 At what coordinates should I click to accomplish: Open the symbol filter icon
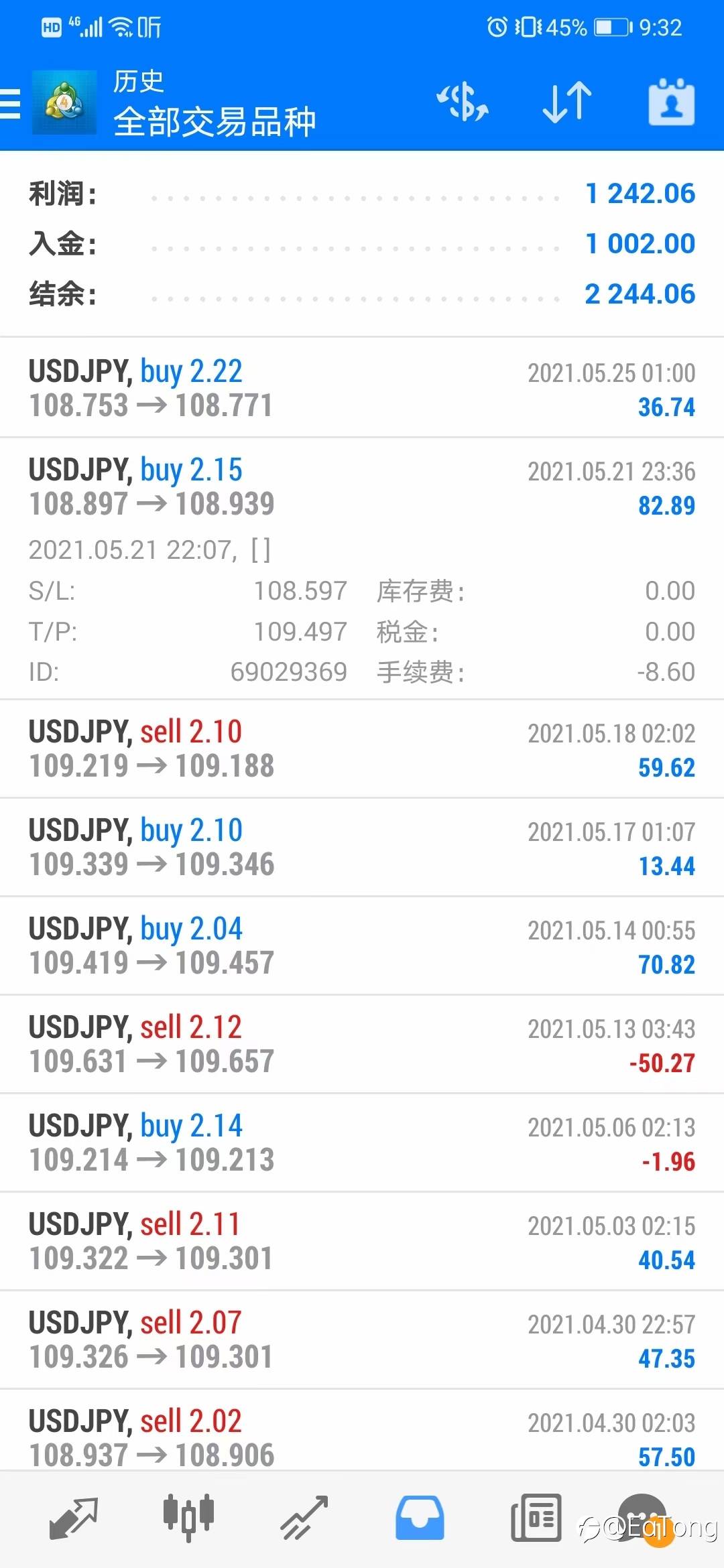point(462,103)
